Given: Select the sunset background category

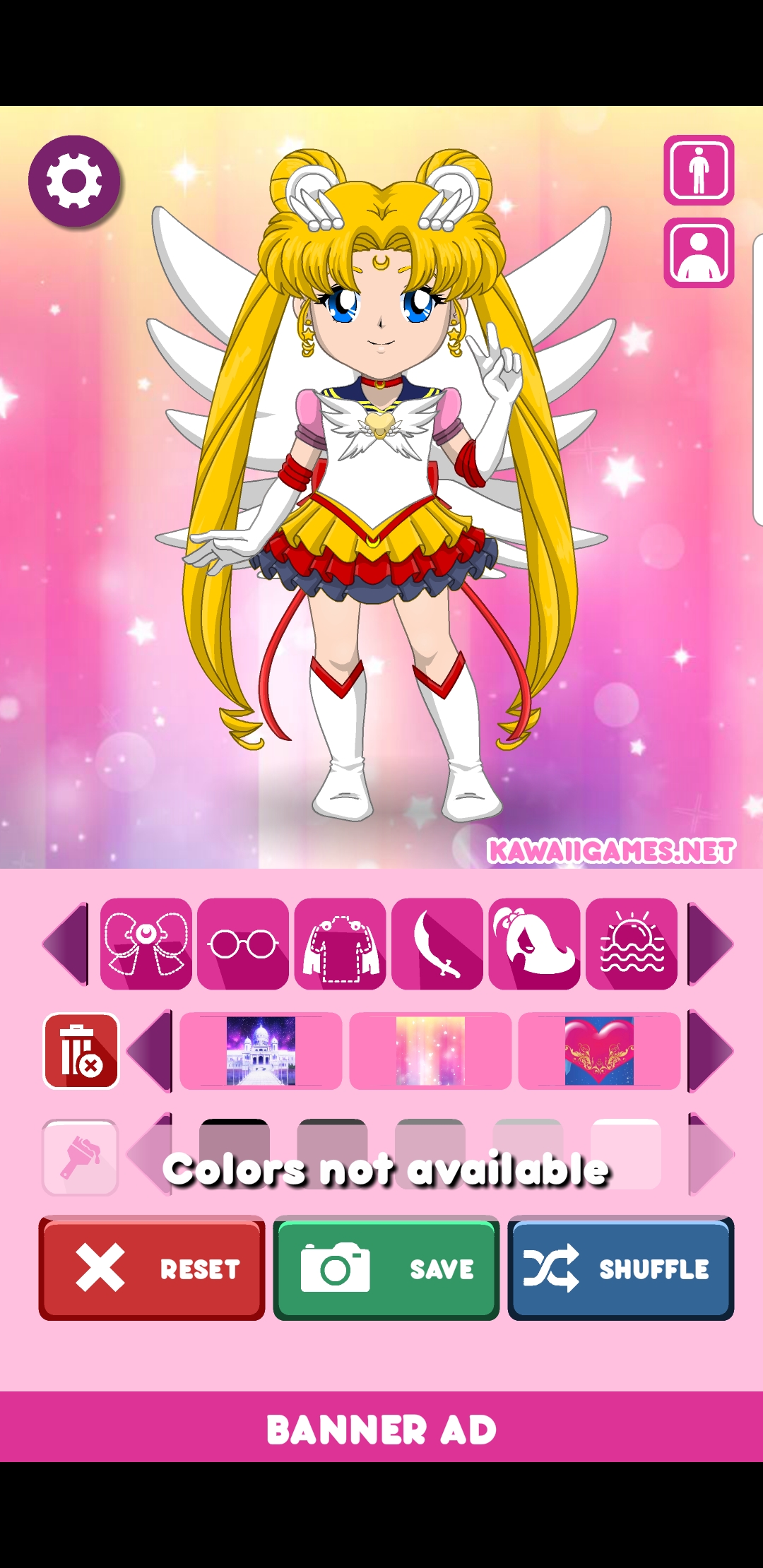Looking at the screenshot, I should (632, 944).
